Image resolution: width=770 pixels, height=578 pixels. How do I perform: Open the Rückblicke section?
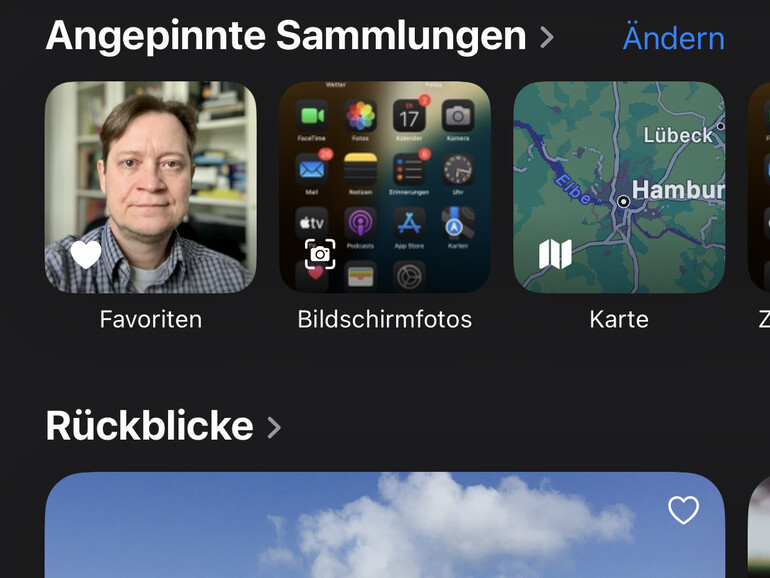[162, 426]
